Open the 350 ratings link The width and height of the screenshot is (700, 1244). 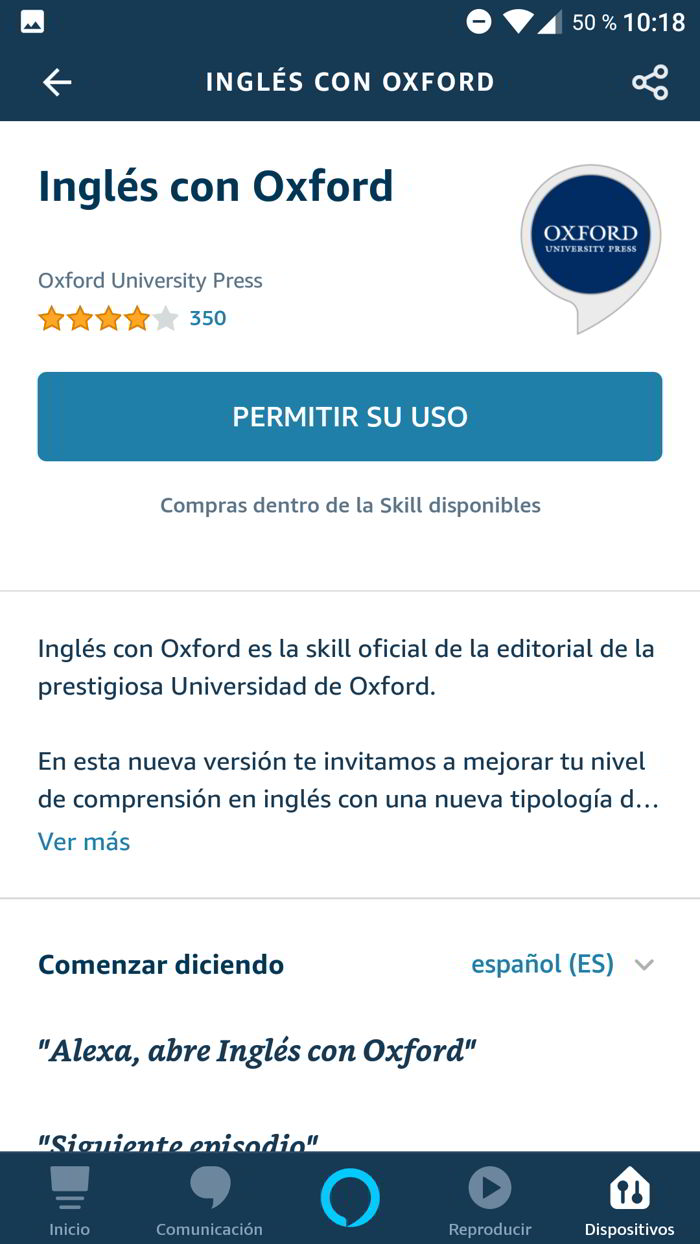click(x=208, y=318)
